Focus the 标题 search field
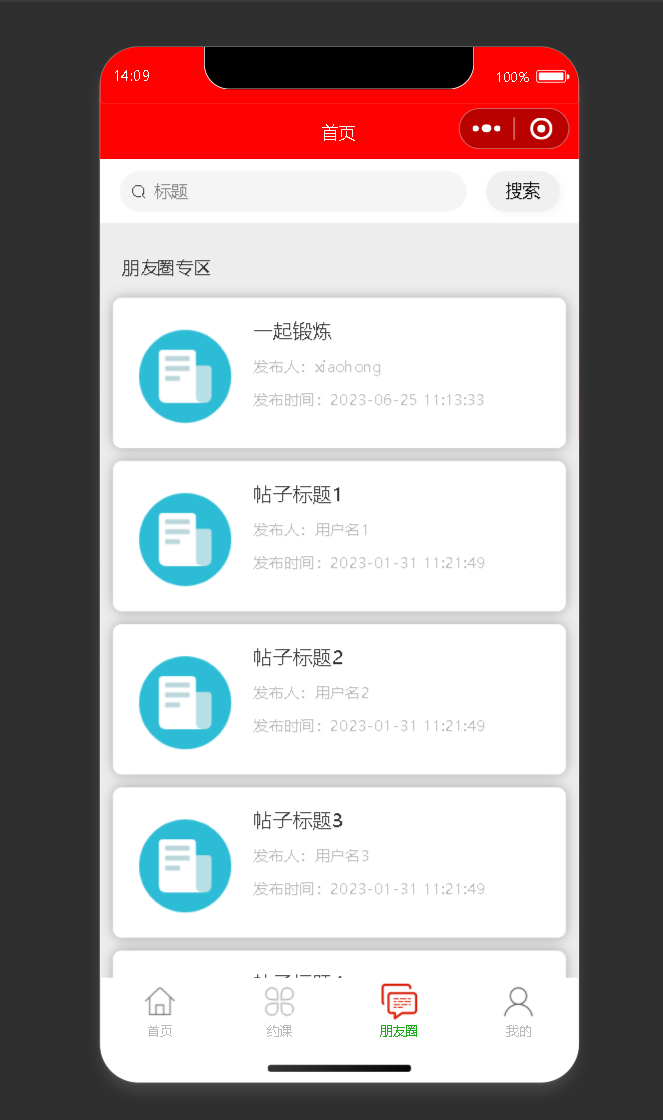 (x=300, y=191)
